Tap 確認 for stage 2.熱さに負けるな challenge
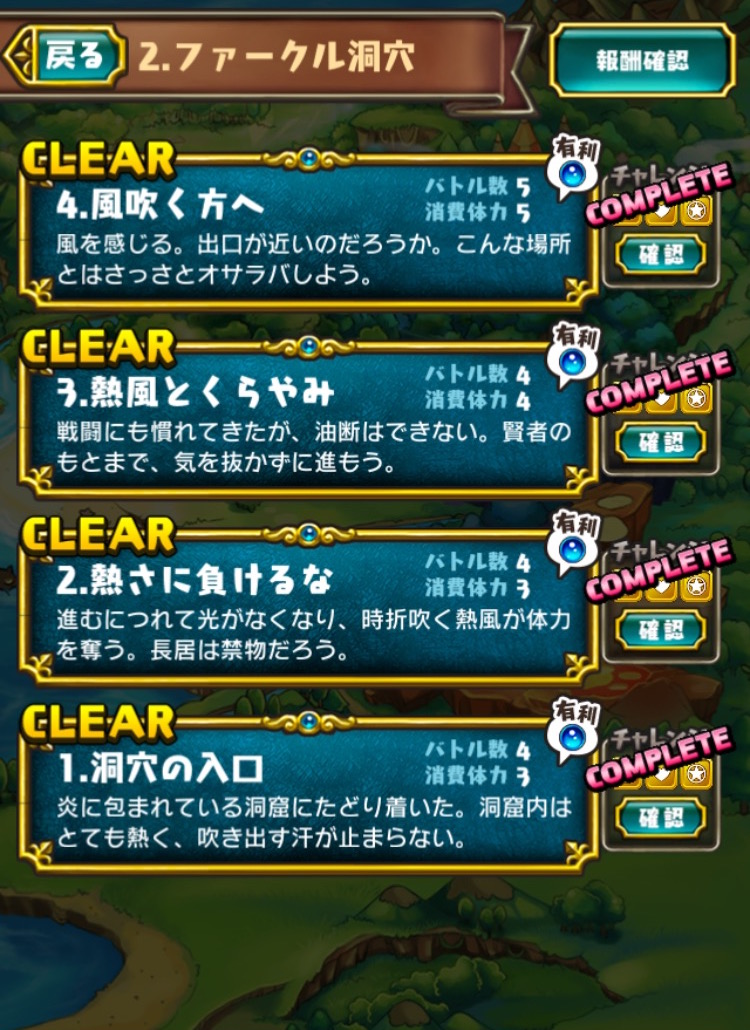 pos(659,630)
